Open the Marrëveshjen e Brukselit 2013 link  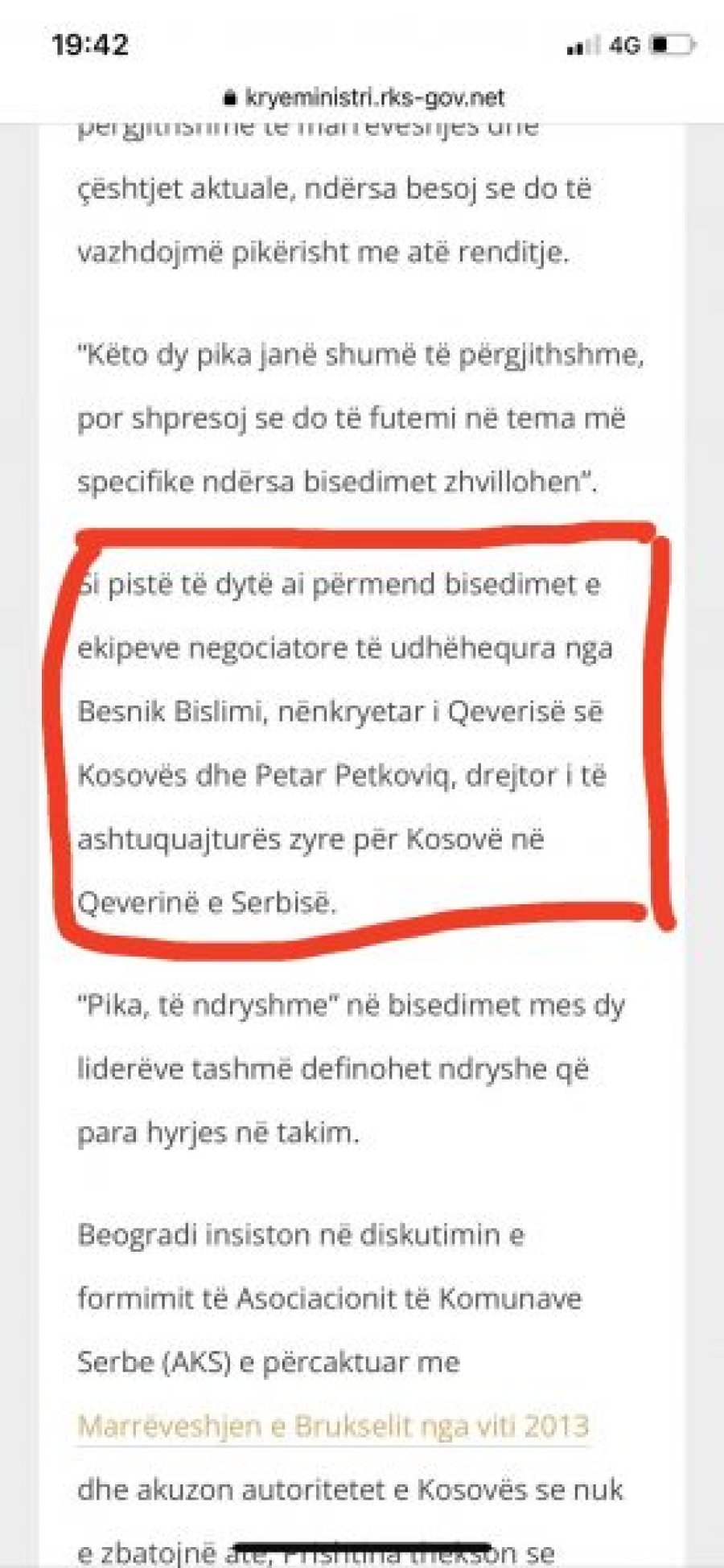pos(333,1426)
